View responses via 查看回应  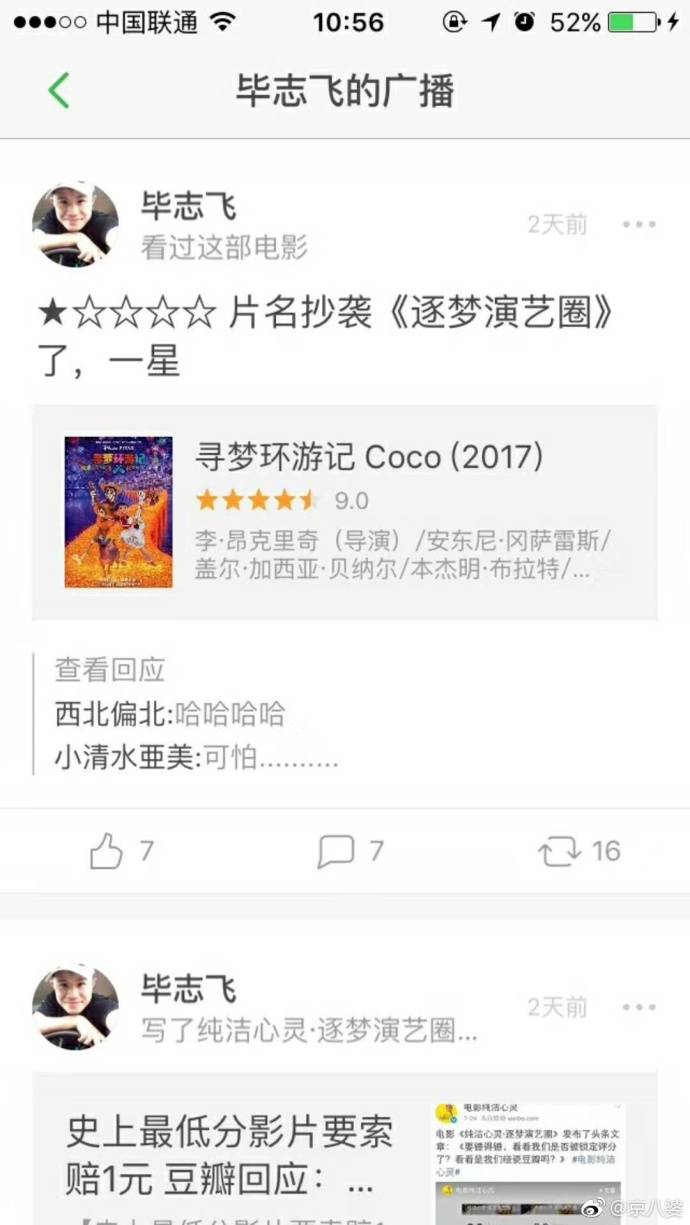point(110,669)
